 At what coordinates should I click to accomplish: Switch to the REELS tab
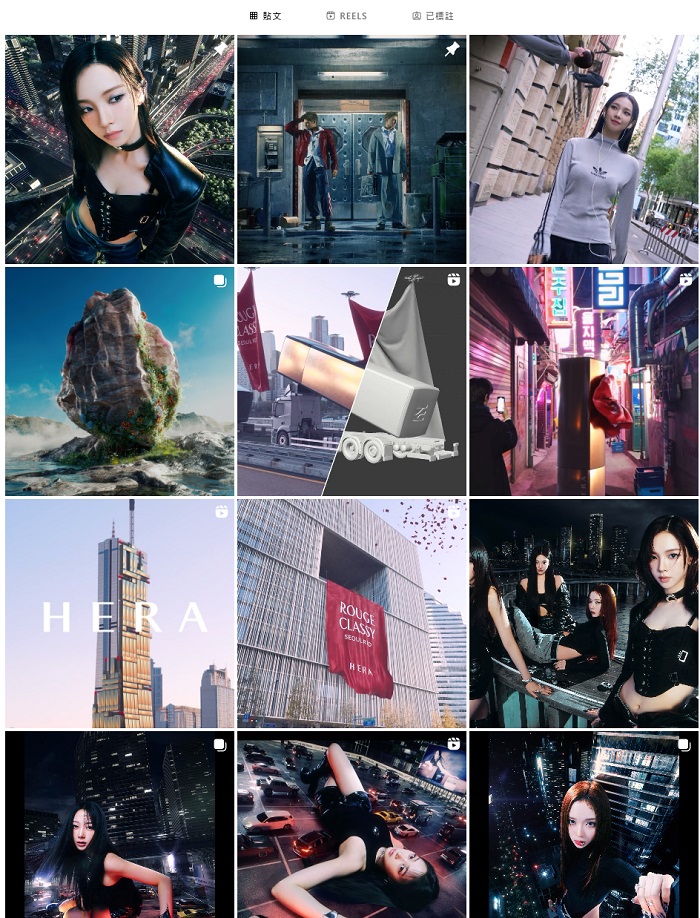tap(346, 16)
